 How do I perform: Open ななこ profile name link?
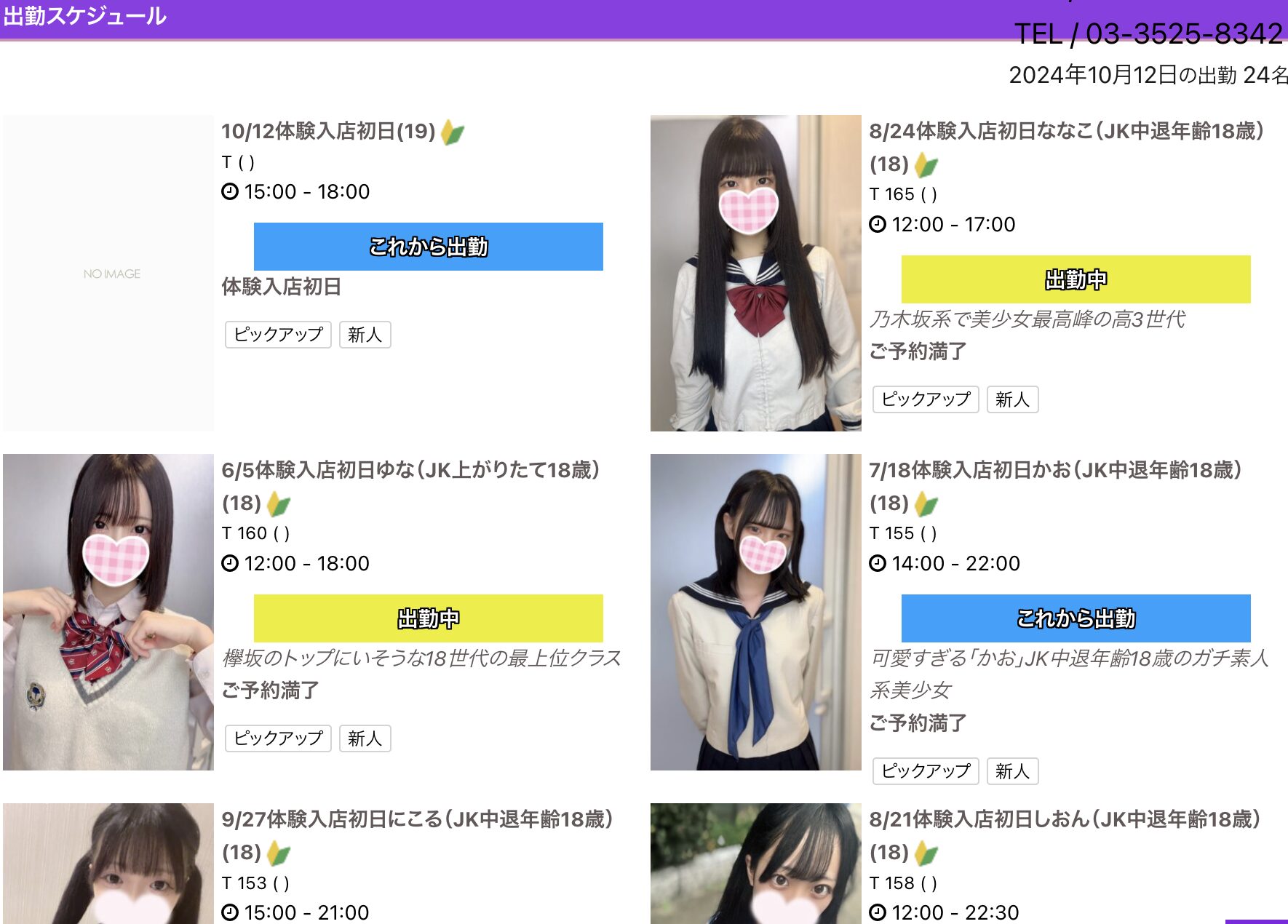[x=1065, y=131]
